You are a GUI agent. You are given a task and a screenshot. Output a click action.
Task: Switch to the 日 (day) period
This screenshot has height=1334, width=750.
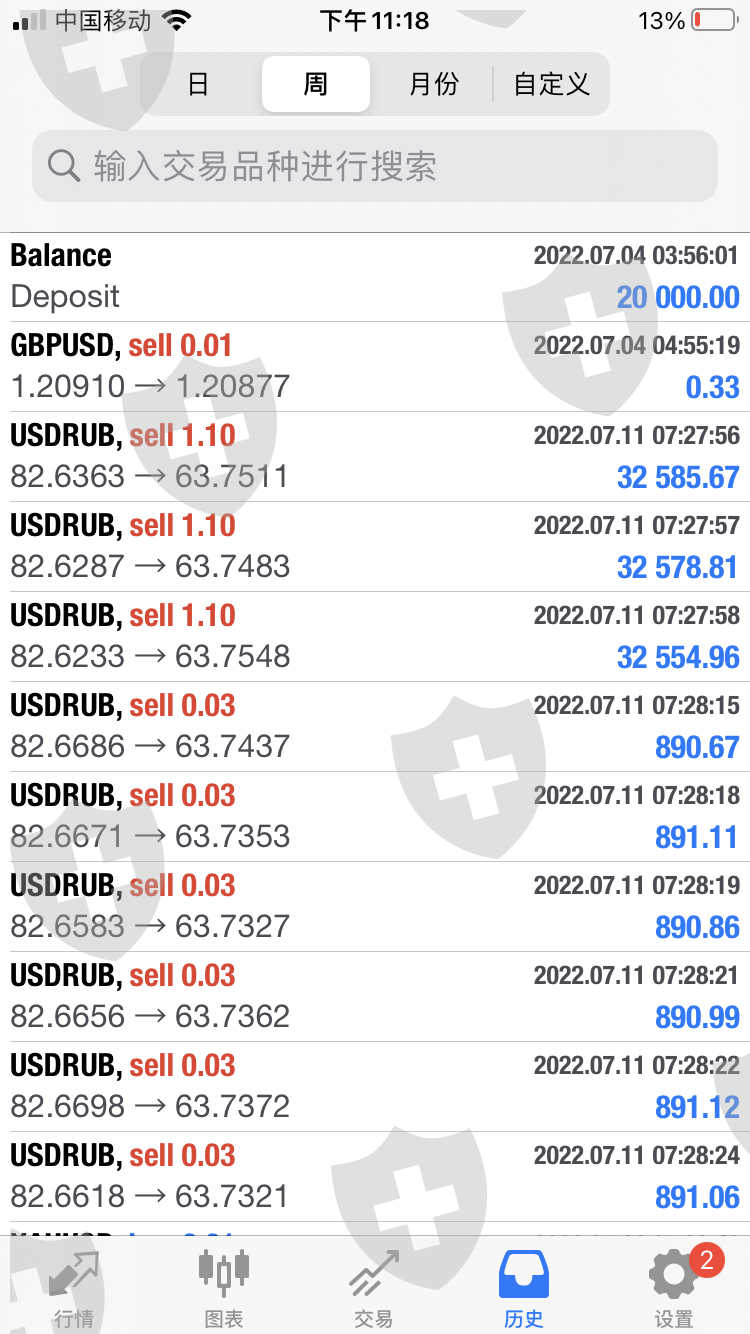pos(198,84)
